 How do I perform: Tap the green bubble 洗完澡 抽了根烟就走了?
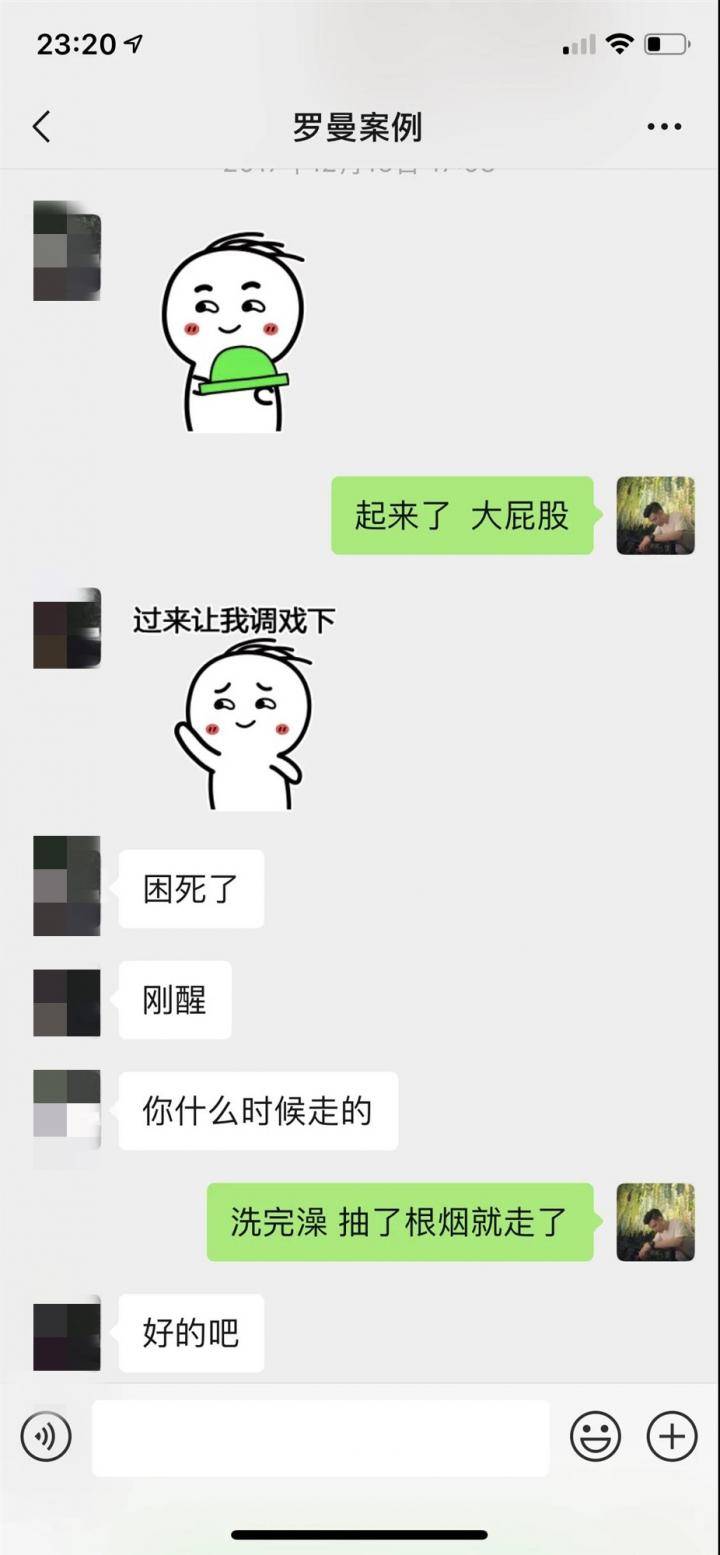click(x=398, y=1222)
